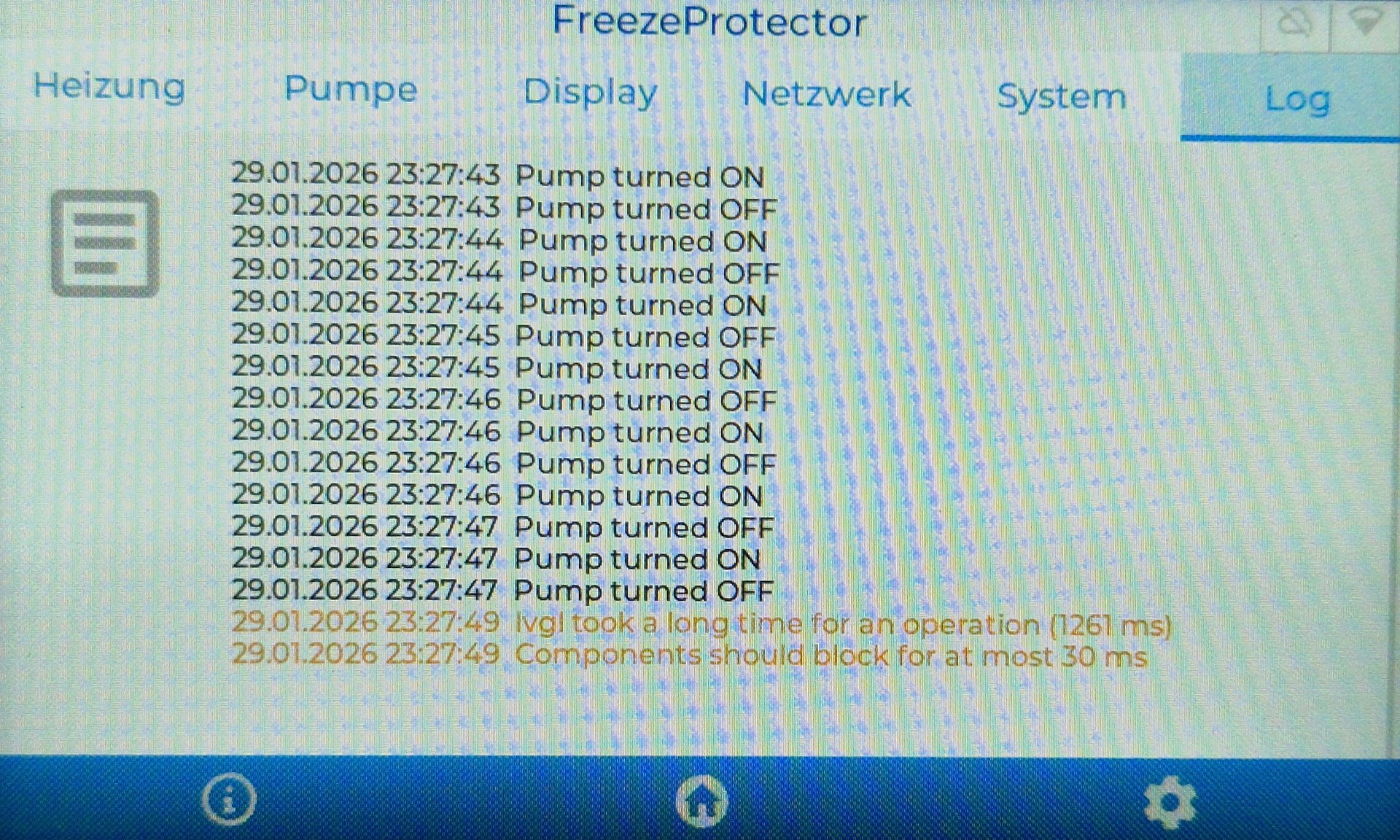Select the Log tab
The width and height of the screenshot is (1400, 840).
coord(1297,99)
